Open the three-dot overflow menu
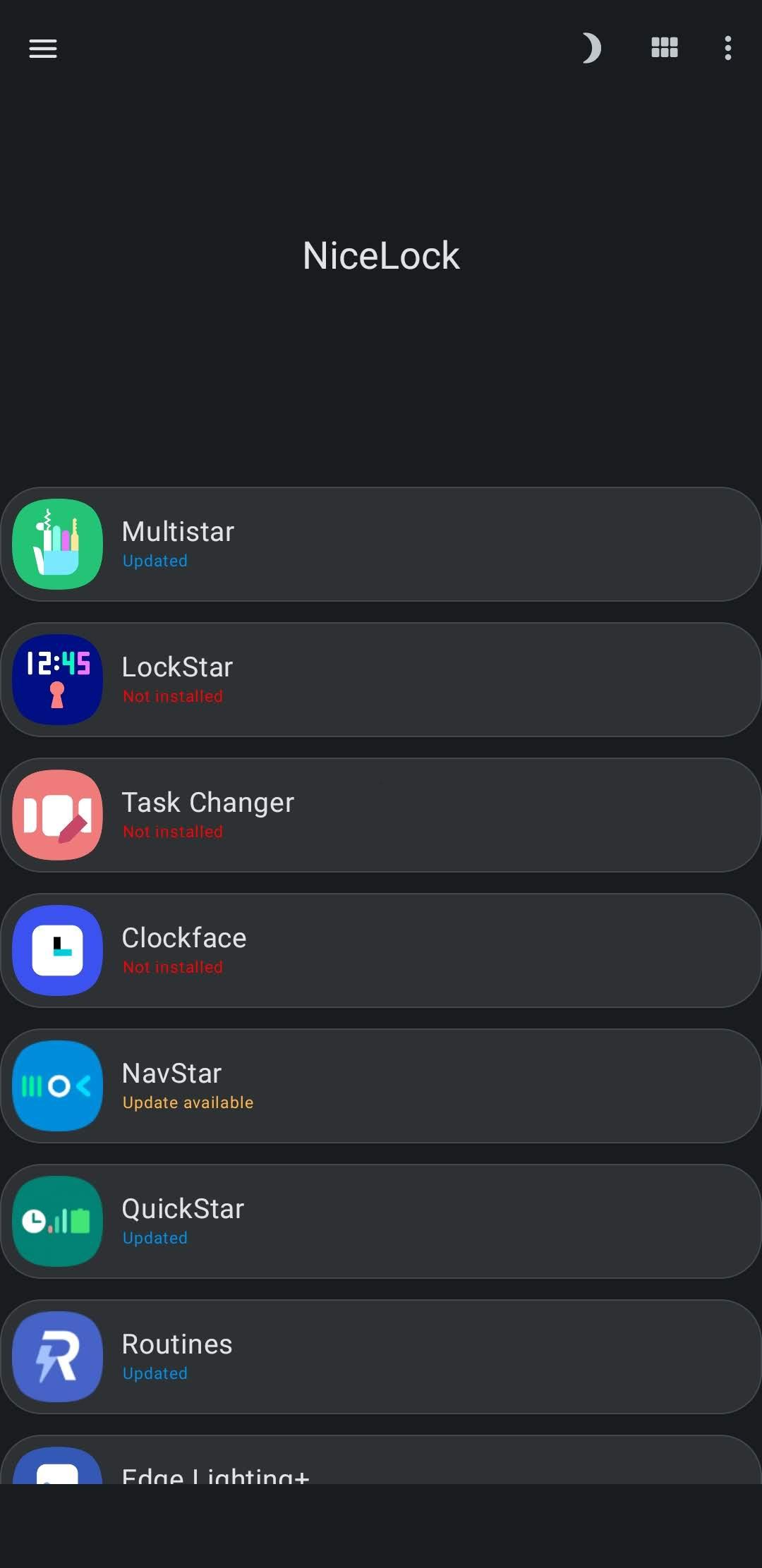Image resolution: width=762 pixels, height=1568 pixels. tap(727, 48)
